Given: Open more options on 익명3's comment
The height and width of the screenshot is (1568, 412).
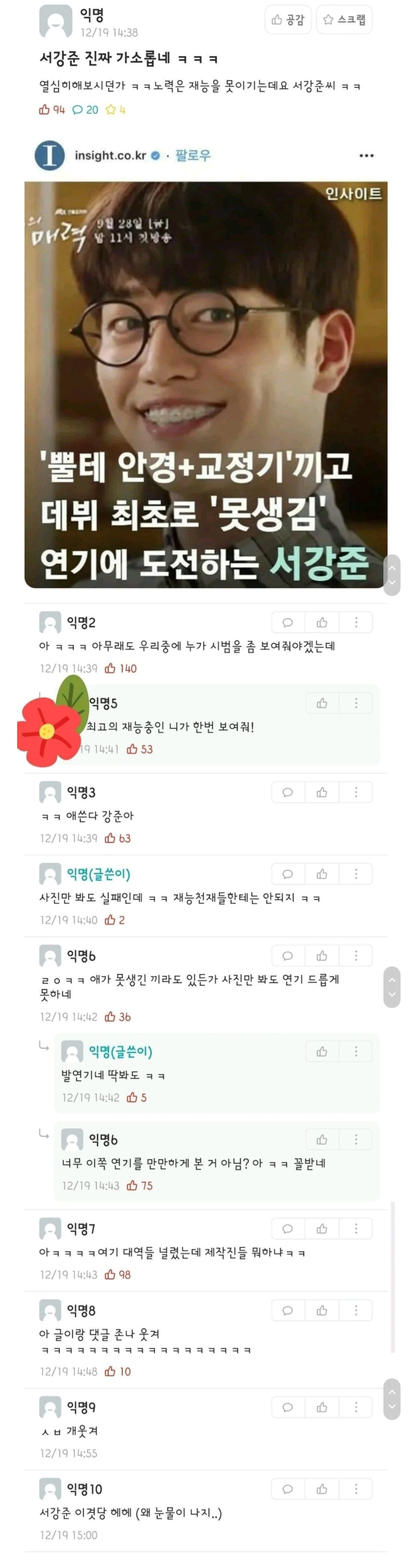Looking at the screenshot, I should [x=356, y=792].
